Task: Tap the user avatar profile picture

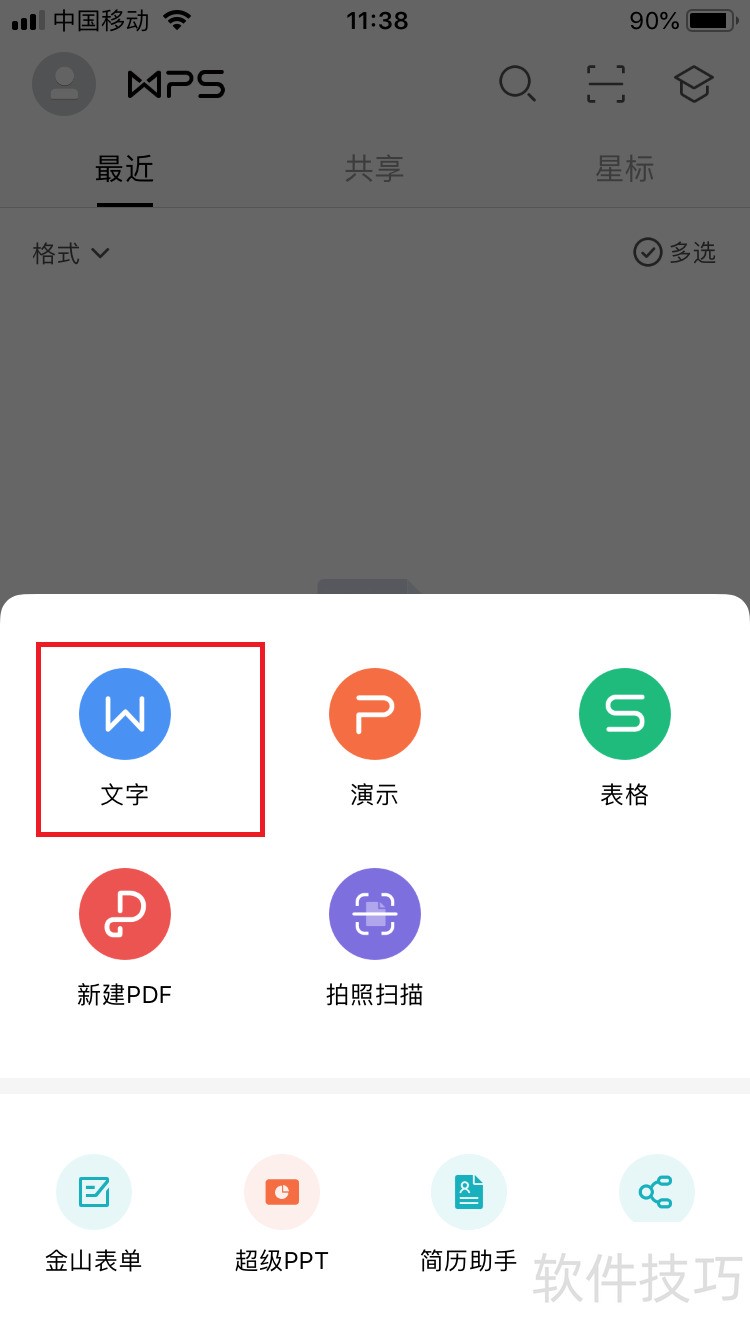Action: [x=64, y=85]
